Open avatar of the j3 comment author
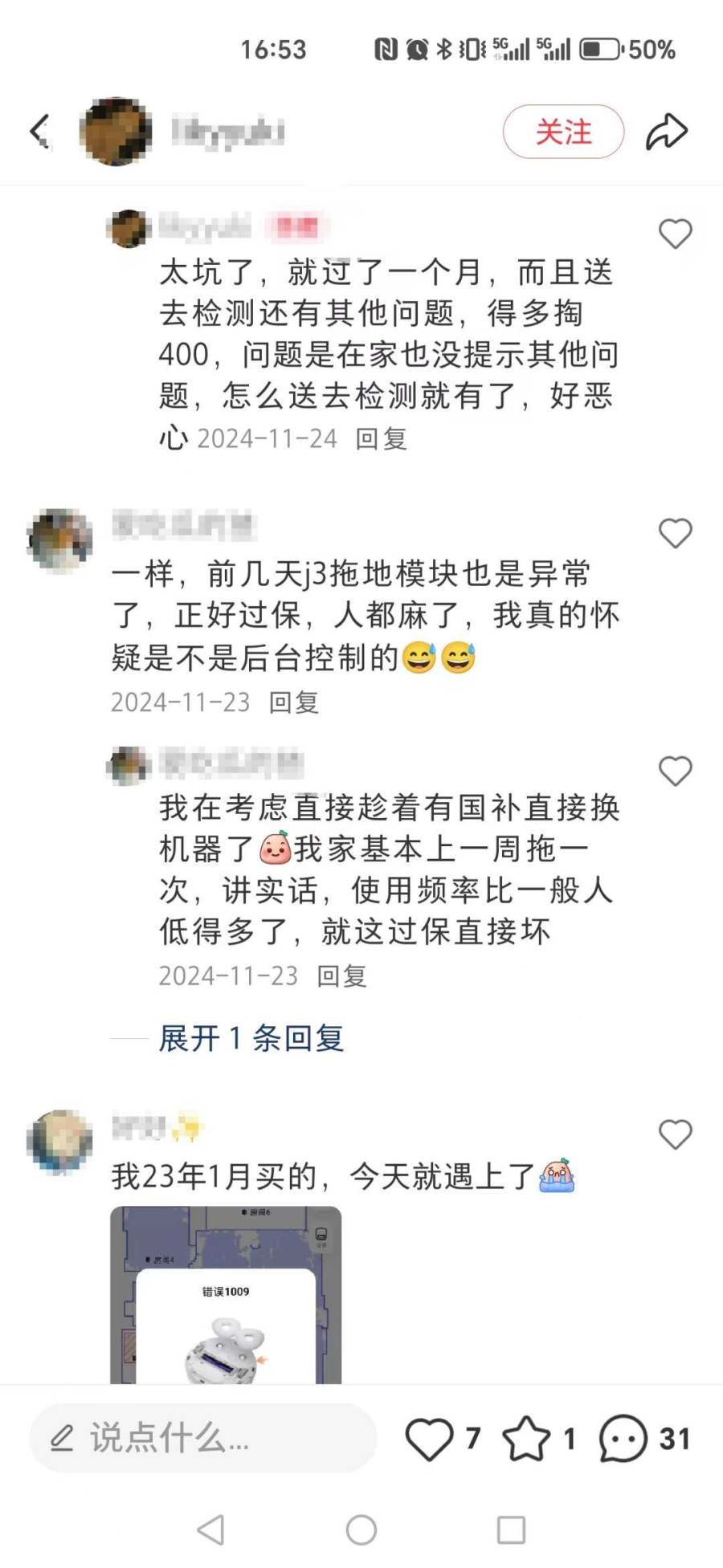Image resolution: width=723 pixels, height=1568 pixels. pos(59,540)
